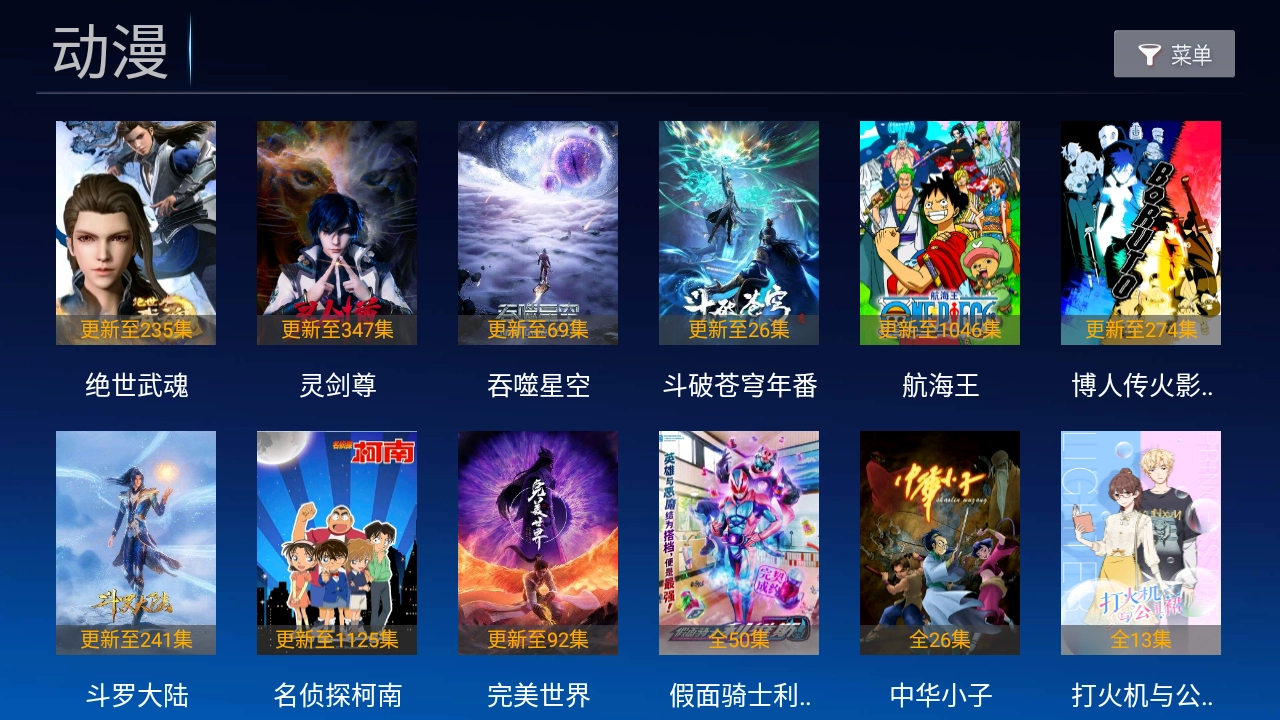Open 吞噬星空 details

point(538,233)
